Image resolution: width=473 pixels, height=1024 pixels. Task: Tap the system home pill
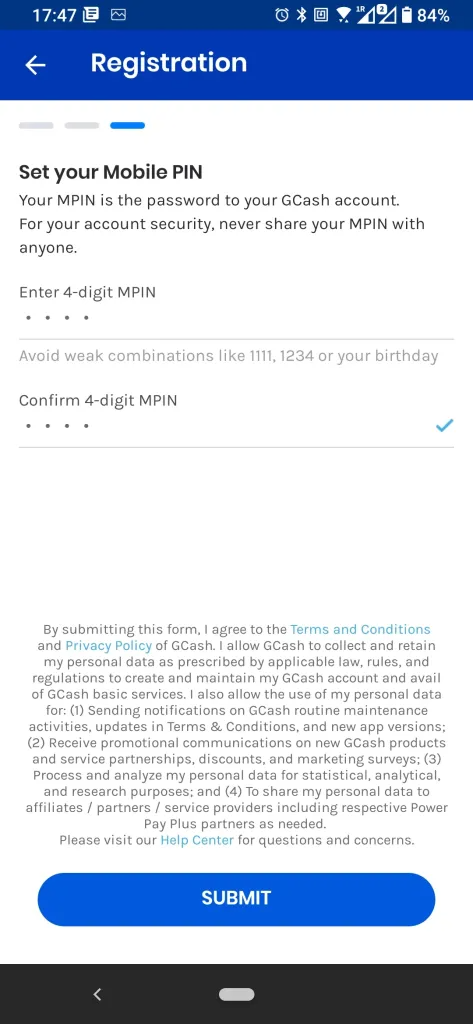[x=236, y=995]
